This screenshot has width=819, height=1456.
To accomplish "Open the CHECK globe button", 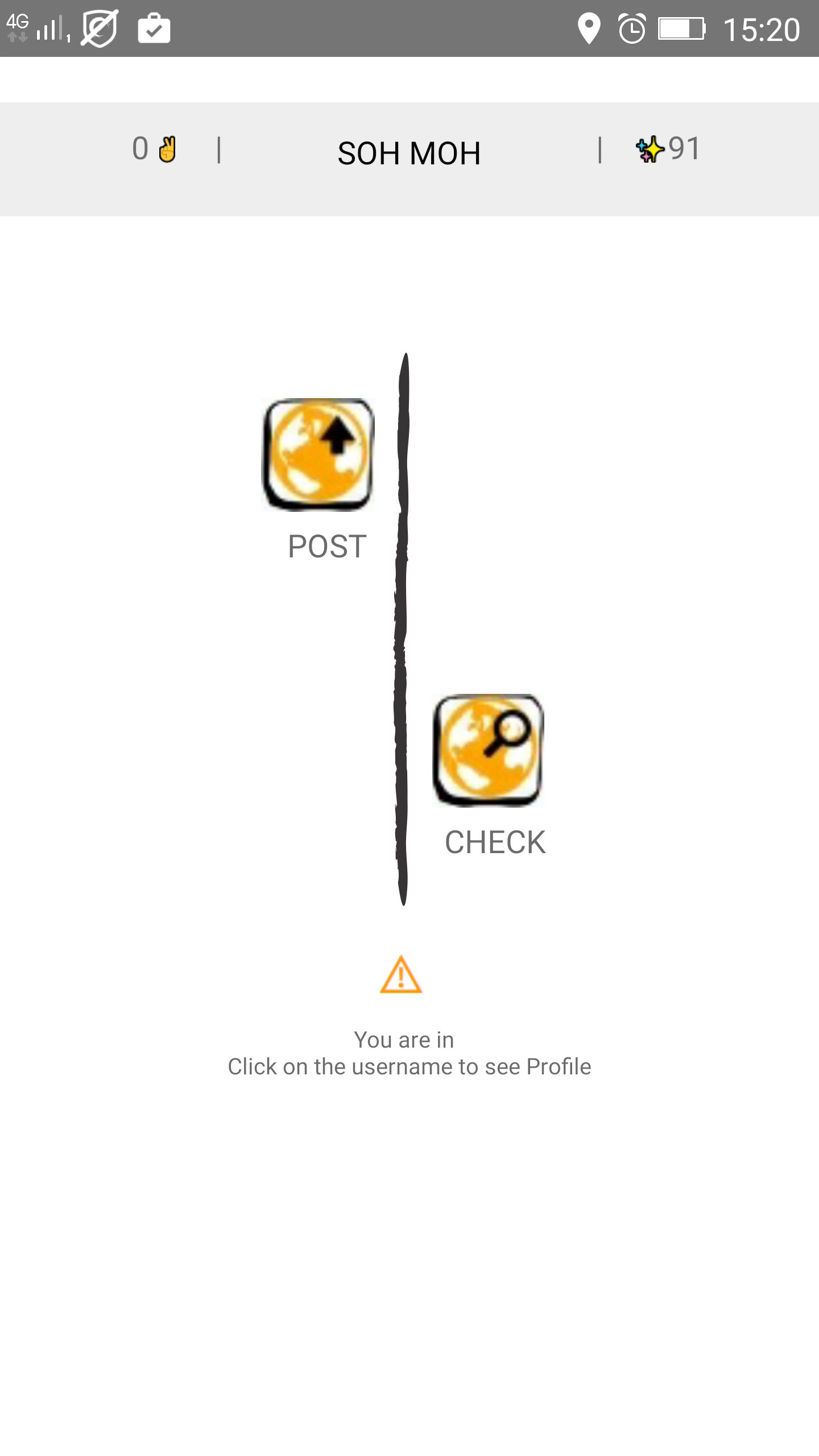I will (x=489, y=750).
